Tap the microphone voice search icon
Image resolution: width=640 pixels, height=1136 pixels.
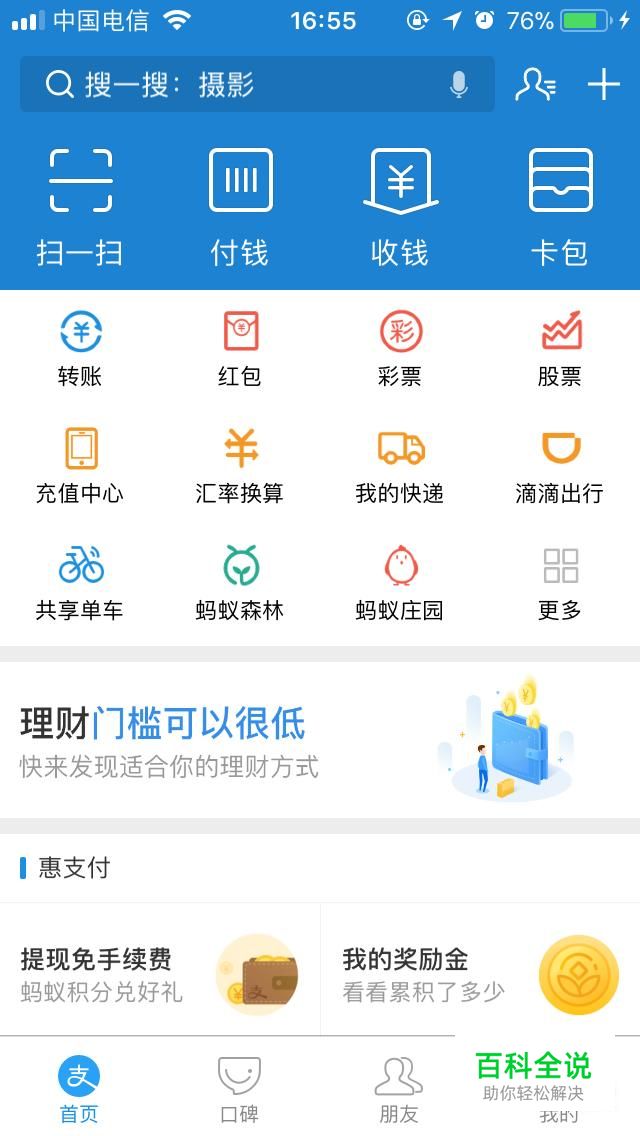pos(459,85)
